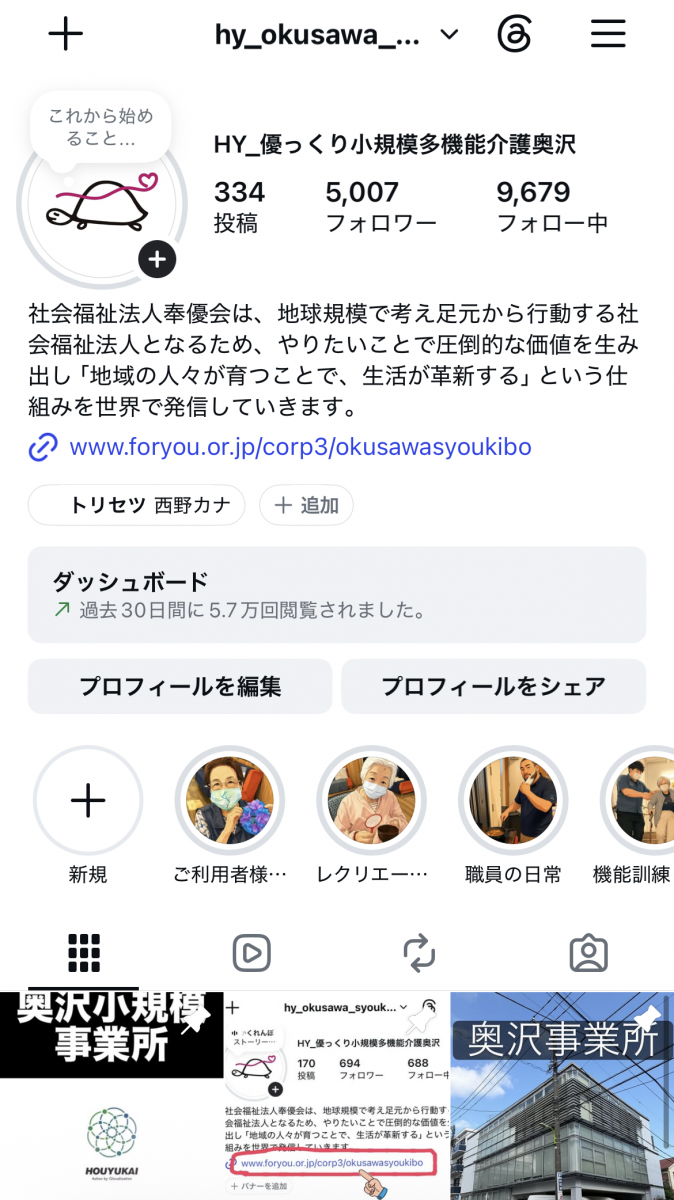Open the account switcher dropdown hy_okusawa

tap(337, 35)
